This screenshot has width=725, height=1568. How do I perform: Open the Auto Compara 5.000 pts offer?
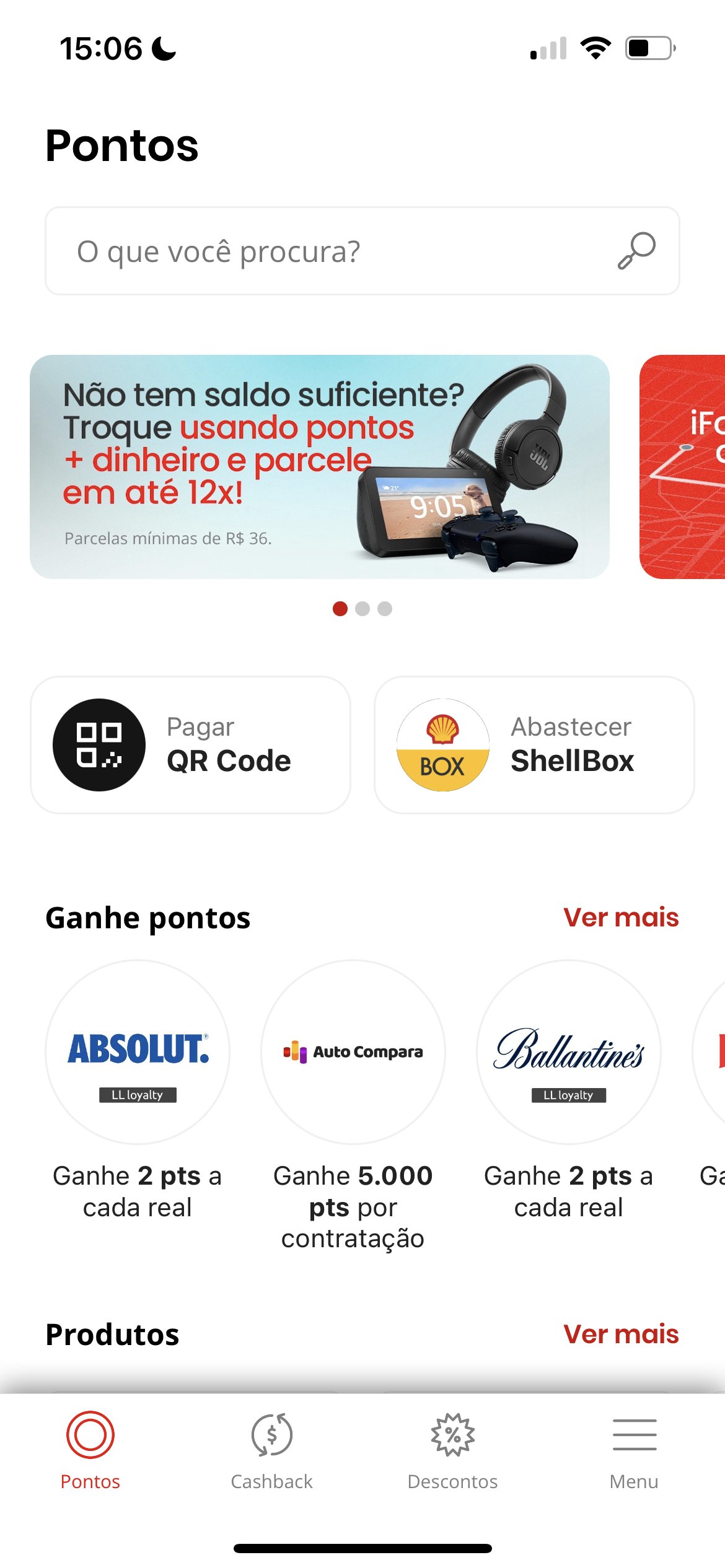[x=353, y=1052]
